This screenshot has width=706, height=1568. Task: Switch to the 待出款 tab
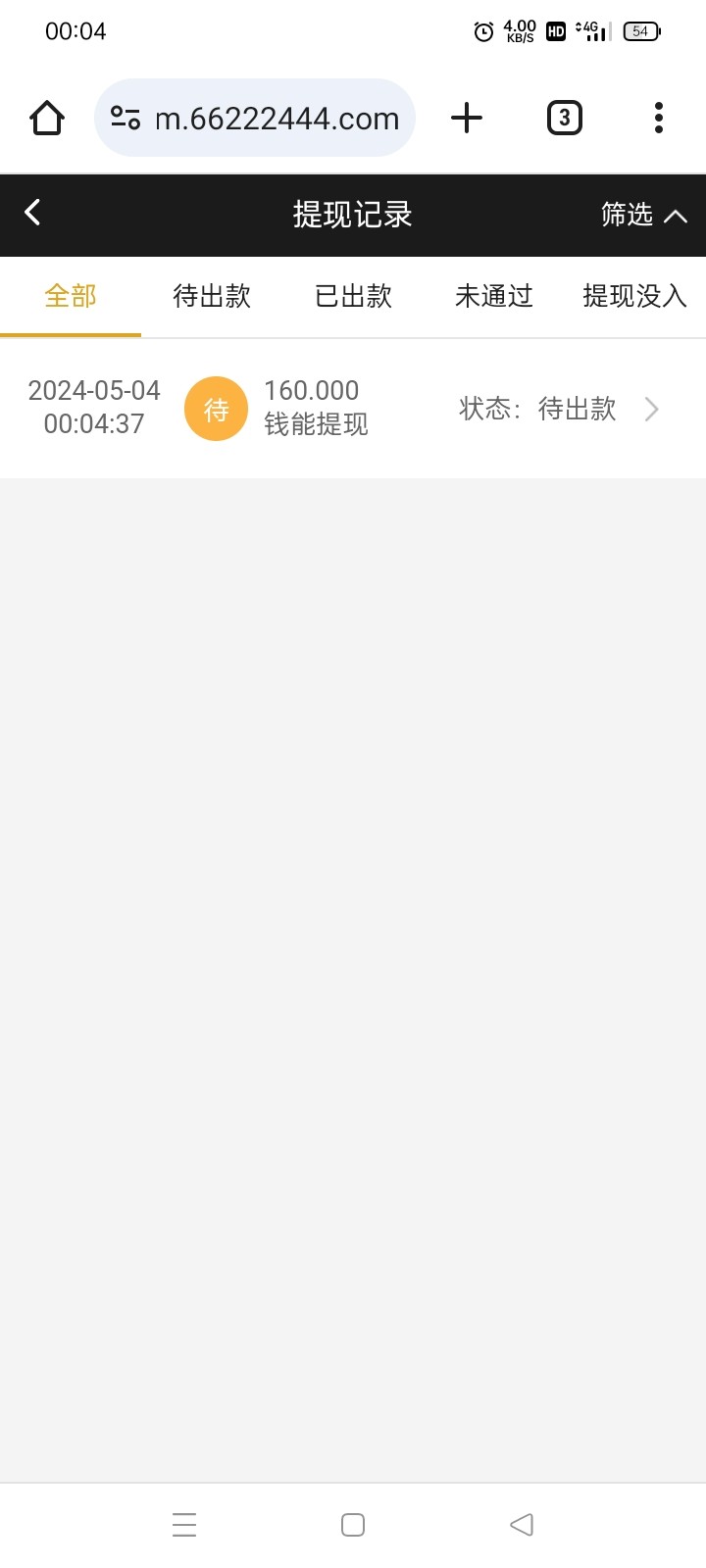(212, 296)
